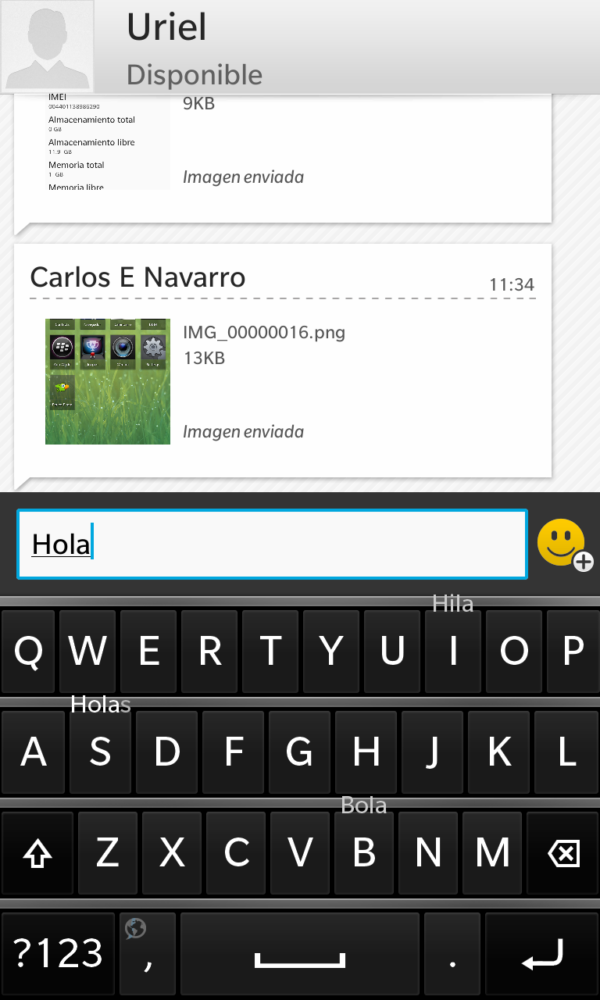Viewport: 600px width, 1000px height.
Task: Type the letter S key
Action: [100, 752]
